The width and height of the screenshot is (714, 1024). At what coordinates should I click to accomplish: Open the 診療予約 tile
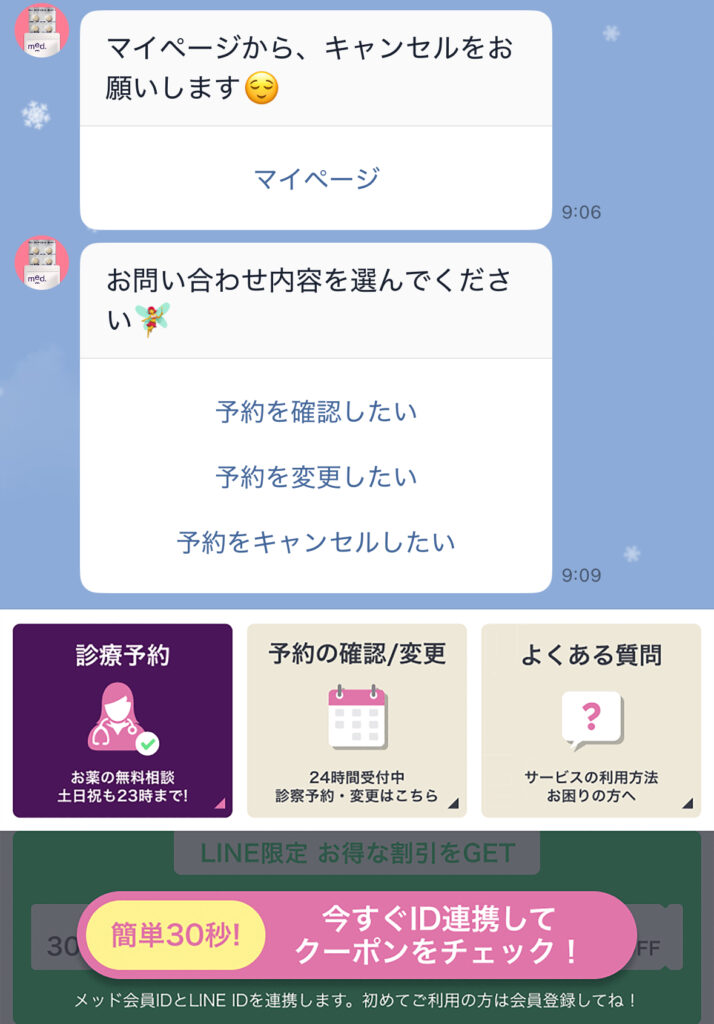pos(122,720)
